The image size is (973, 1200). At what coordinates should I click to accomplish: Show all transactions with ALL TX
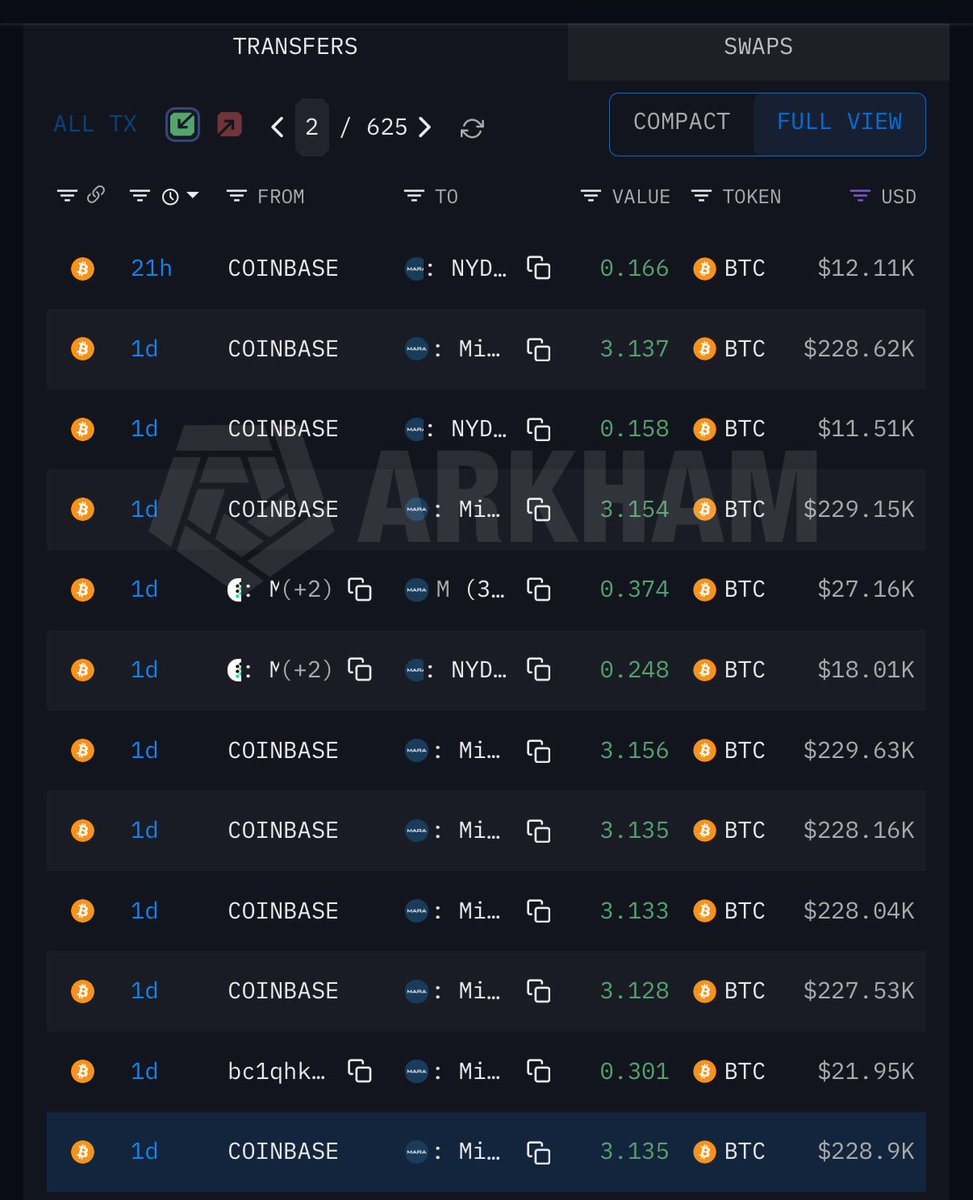click(x=95, y=125)
